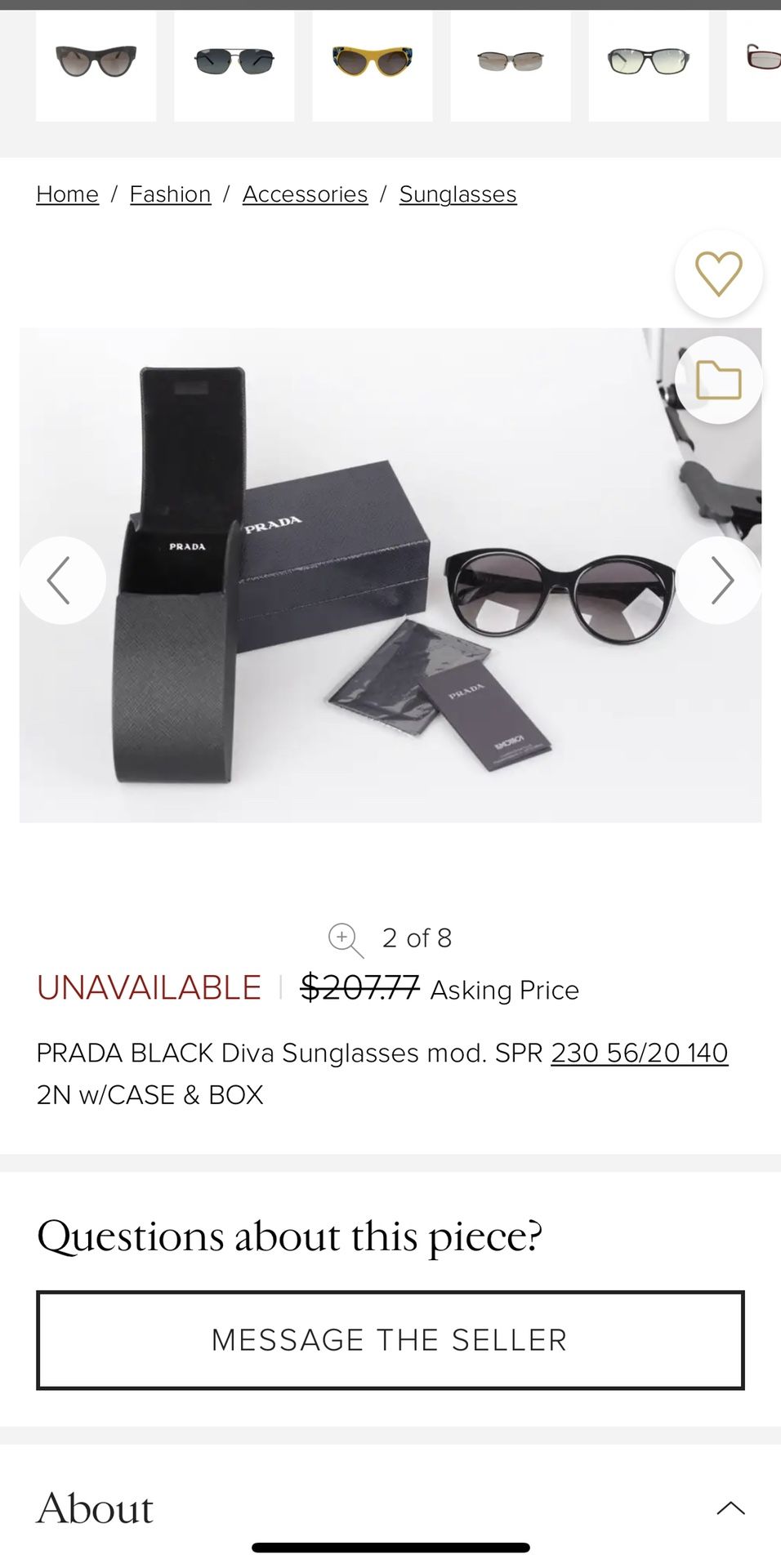This screenshot has width=781, height=1568.
Task: Zoom into the product image
Action: [346, 940]
